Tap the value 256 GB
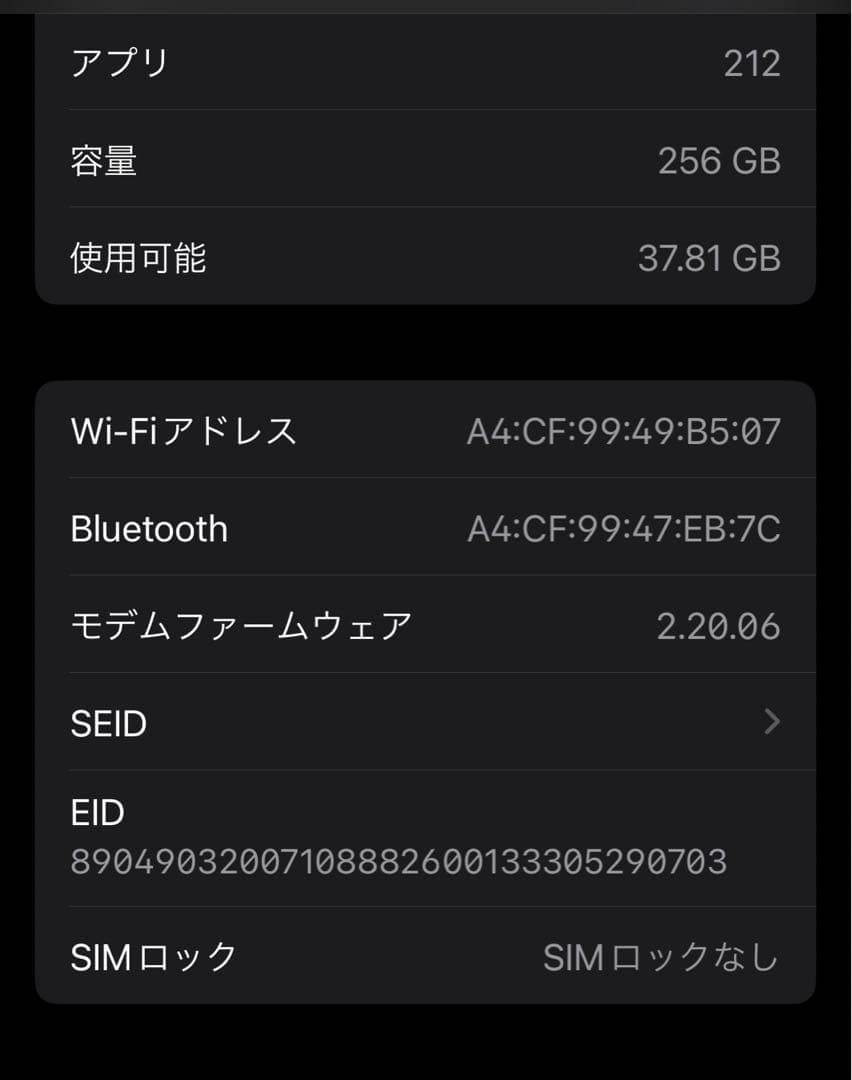852x1080 pixels. point(721,160)
